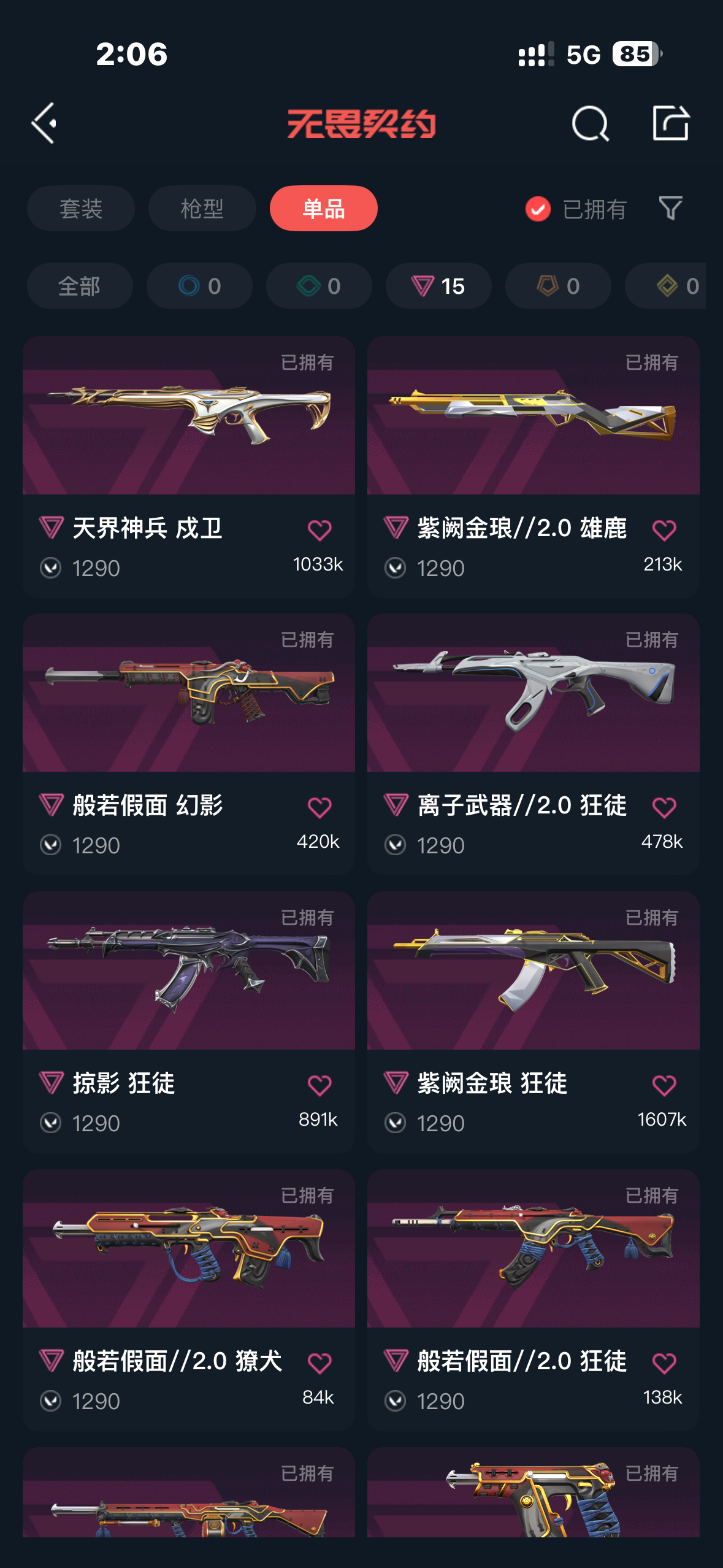This screenshot has width=723, height=1568.
Task: Open the 掠影 狂徒 skin card
Action: (188, 982)
